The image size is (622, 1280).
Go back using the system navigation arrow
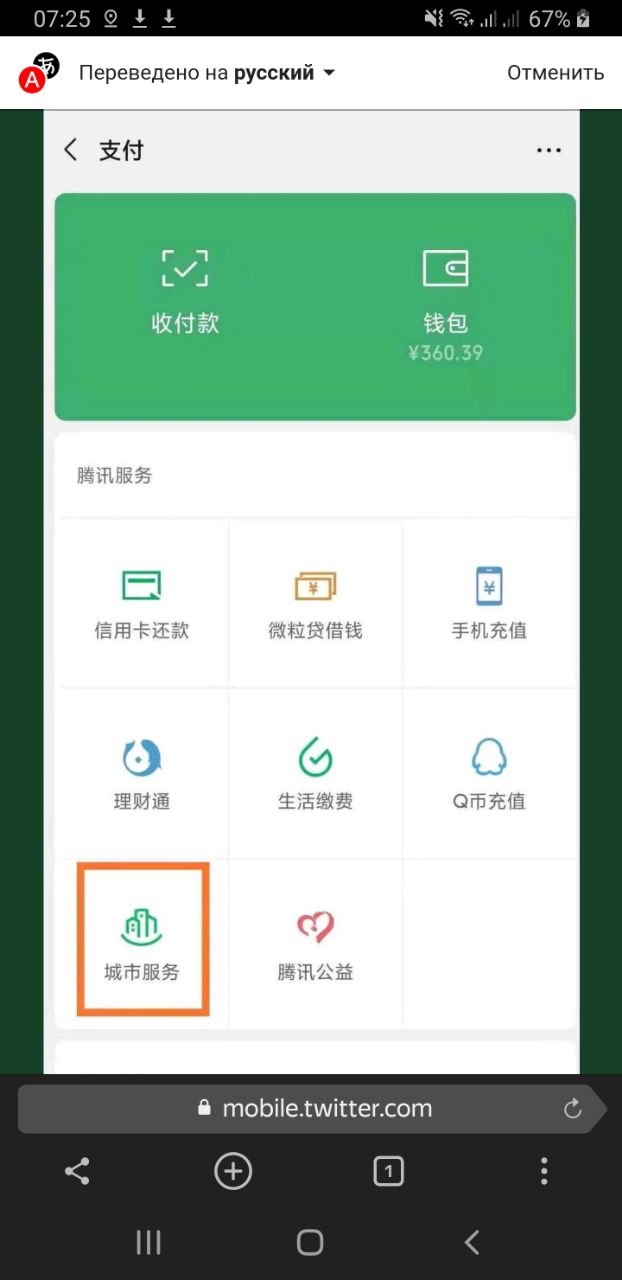click(x=472, y=1242)
